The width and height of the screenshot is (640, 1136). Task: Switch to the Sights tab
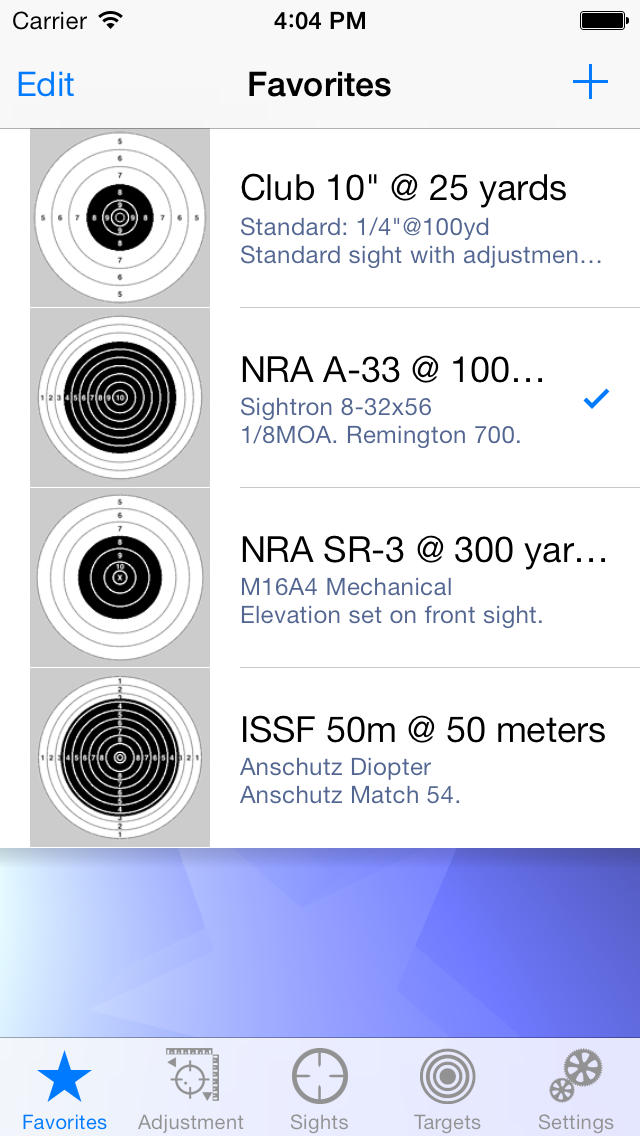click(x=320, y=1088)
